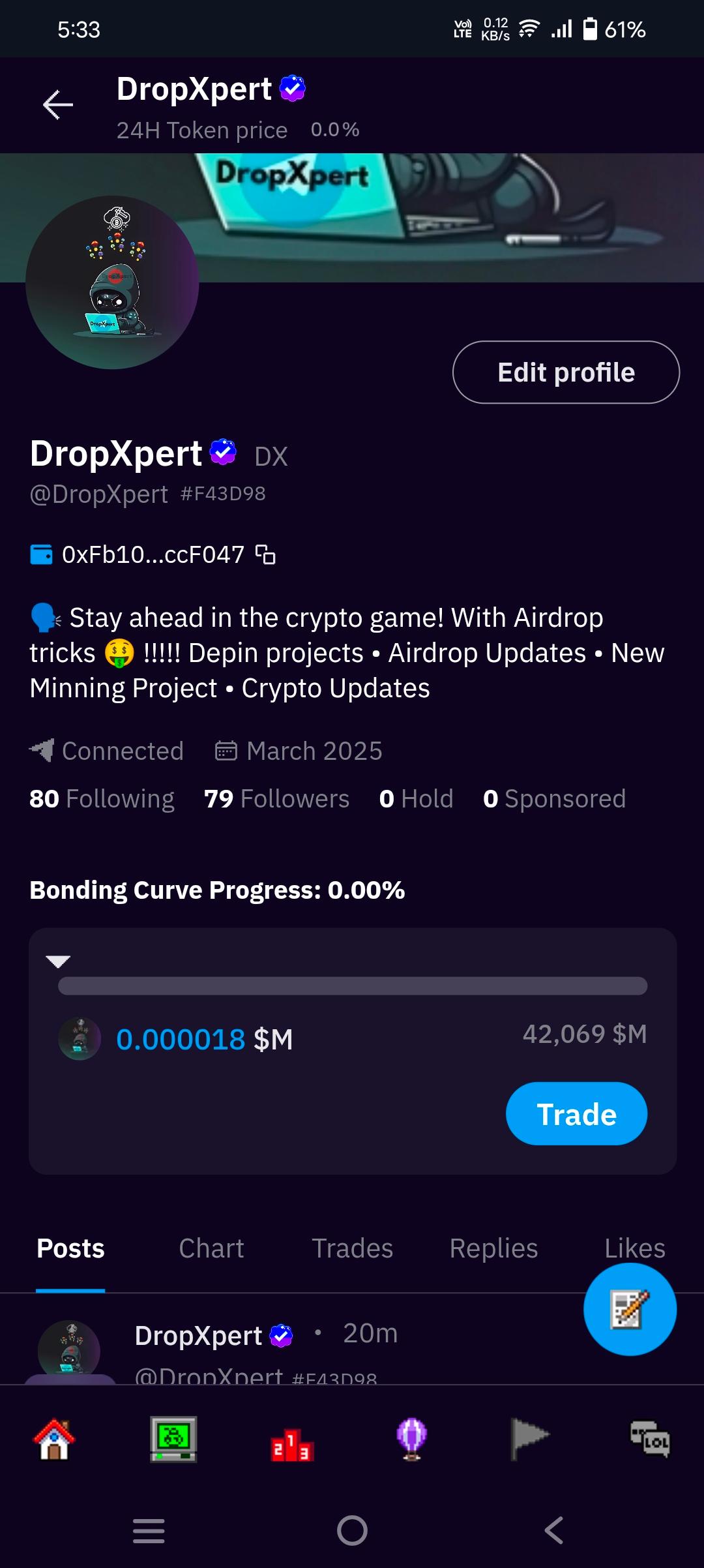
Task: Go to the home feed
Action: (55, 1440)
